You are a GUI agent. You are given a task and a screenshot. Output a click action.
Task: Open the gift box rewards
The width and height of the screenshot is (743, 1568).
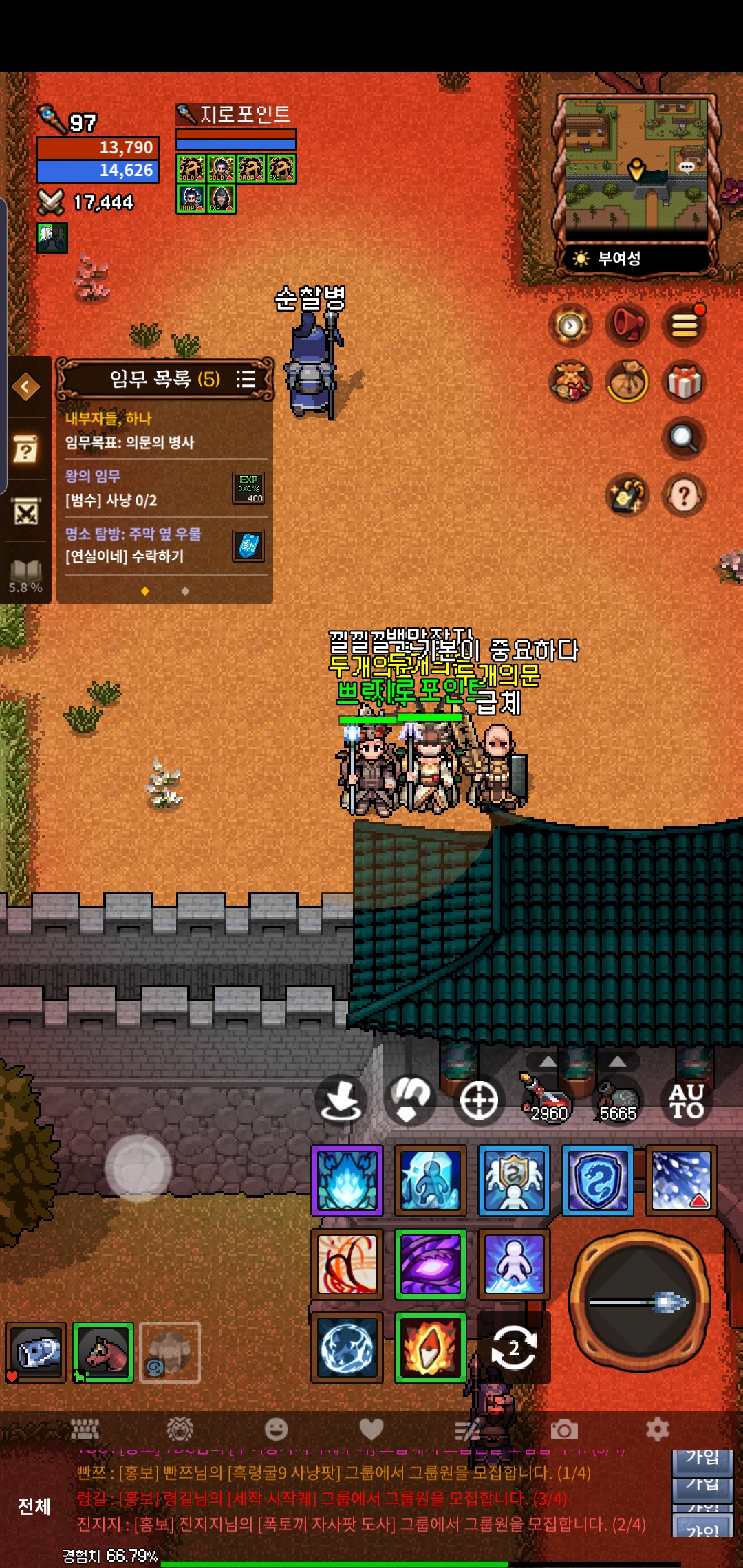685,382
